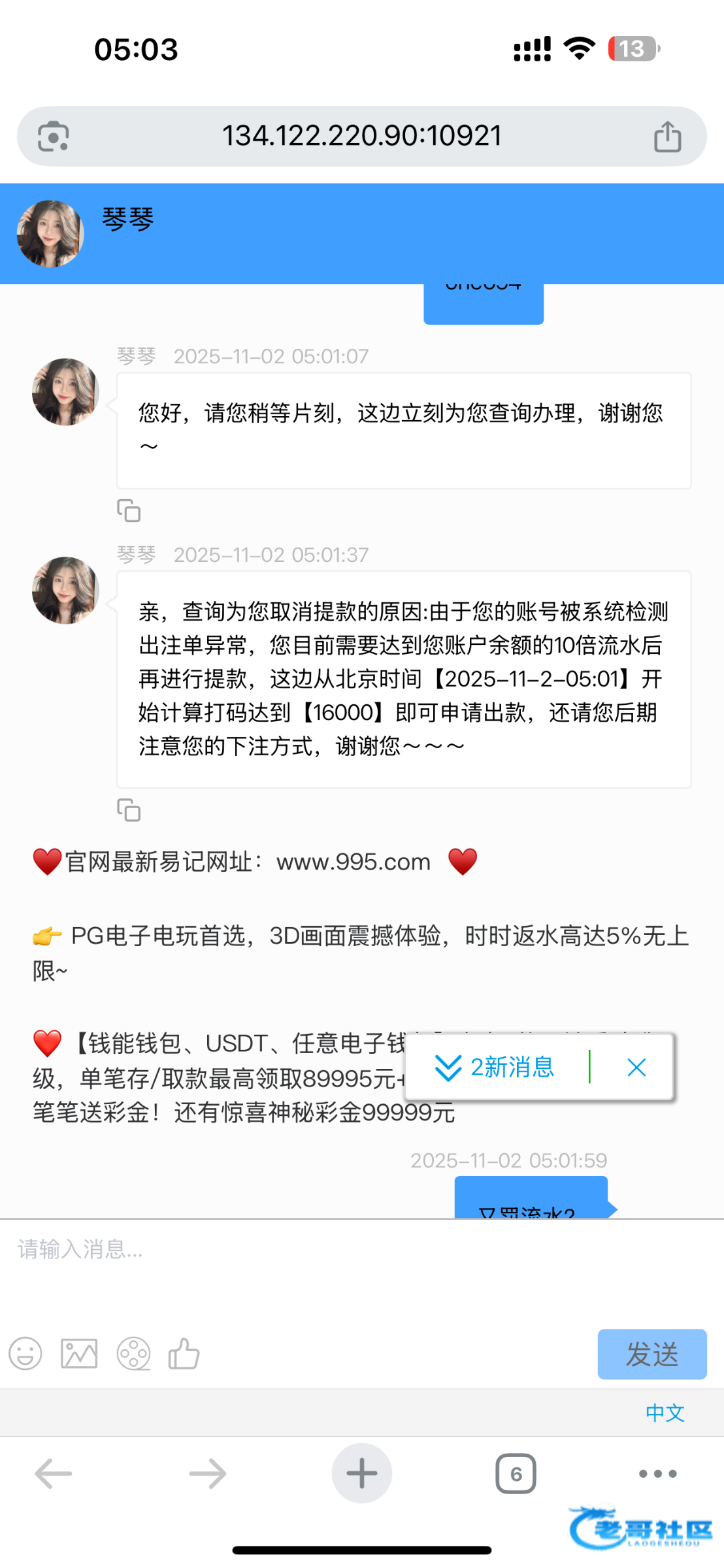Share this page from the address bar

(667, 137)
